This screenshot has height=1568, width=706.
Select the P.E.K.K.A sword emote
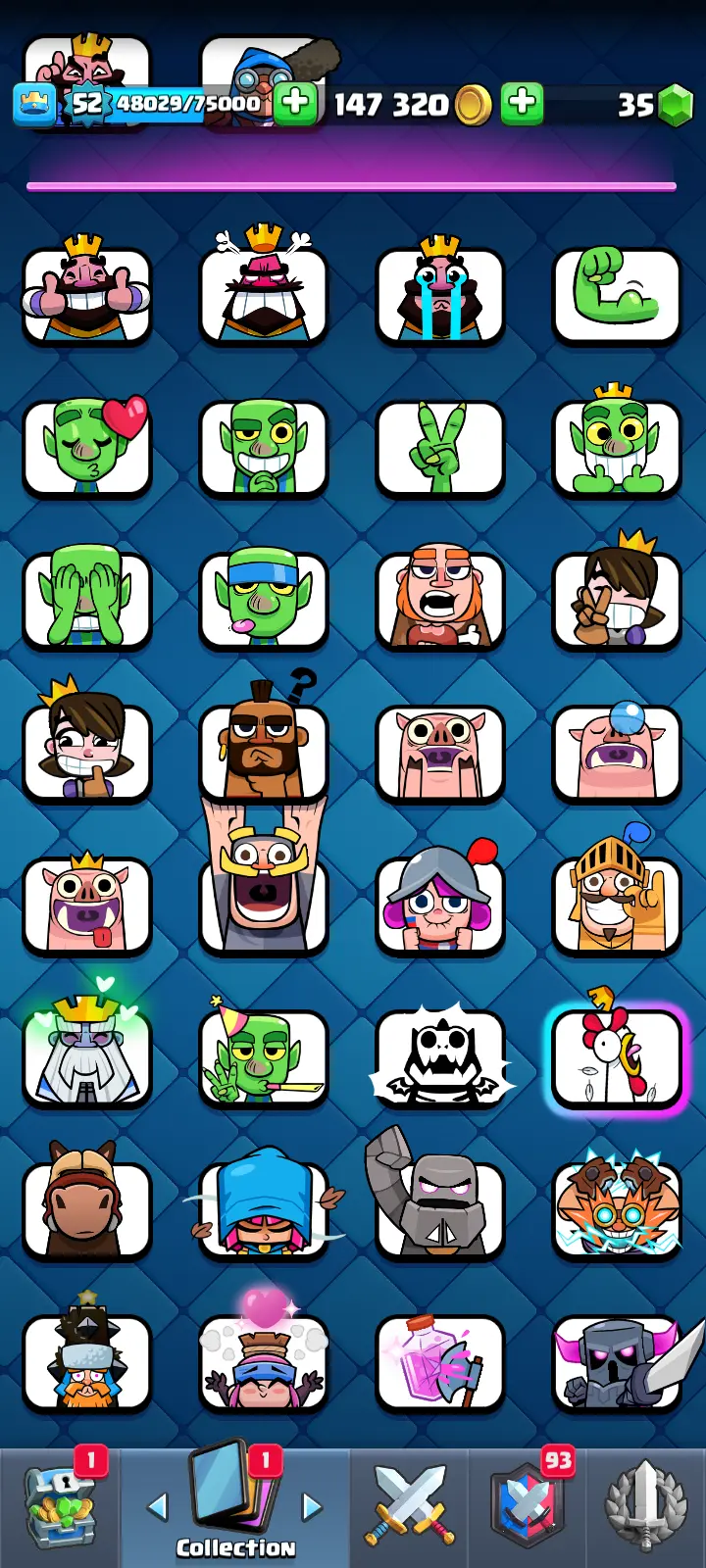pos(617,1362)
